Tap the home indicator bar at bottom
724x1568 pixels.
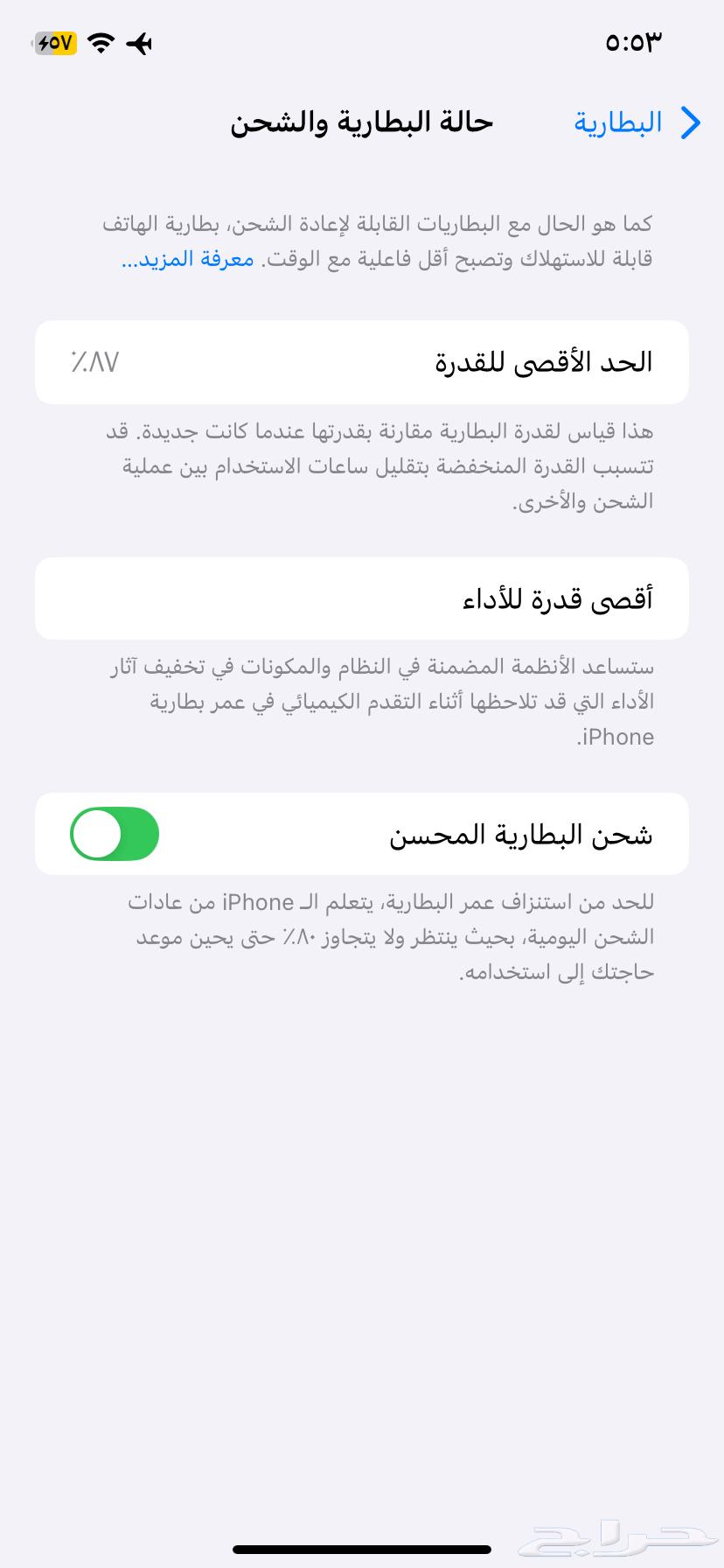pos(362,1550)
